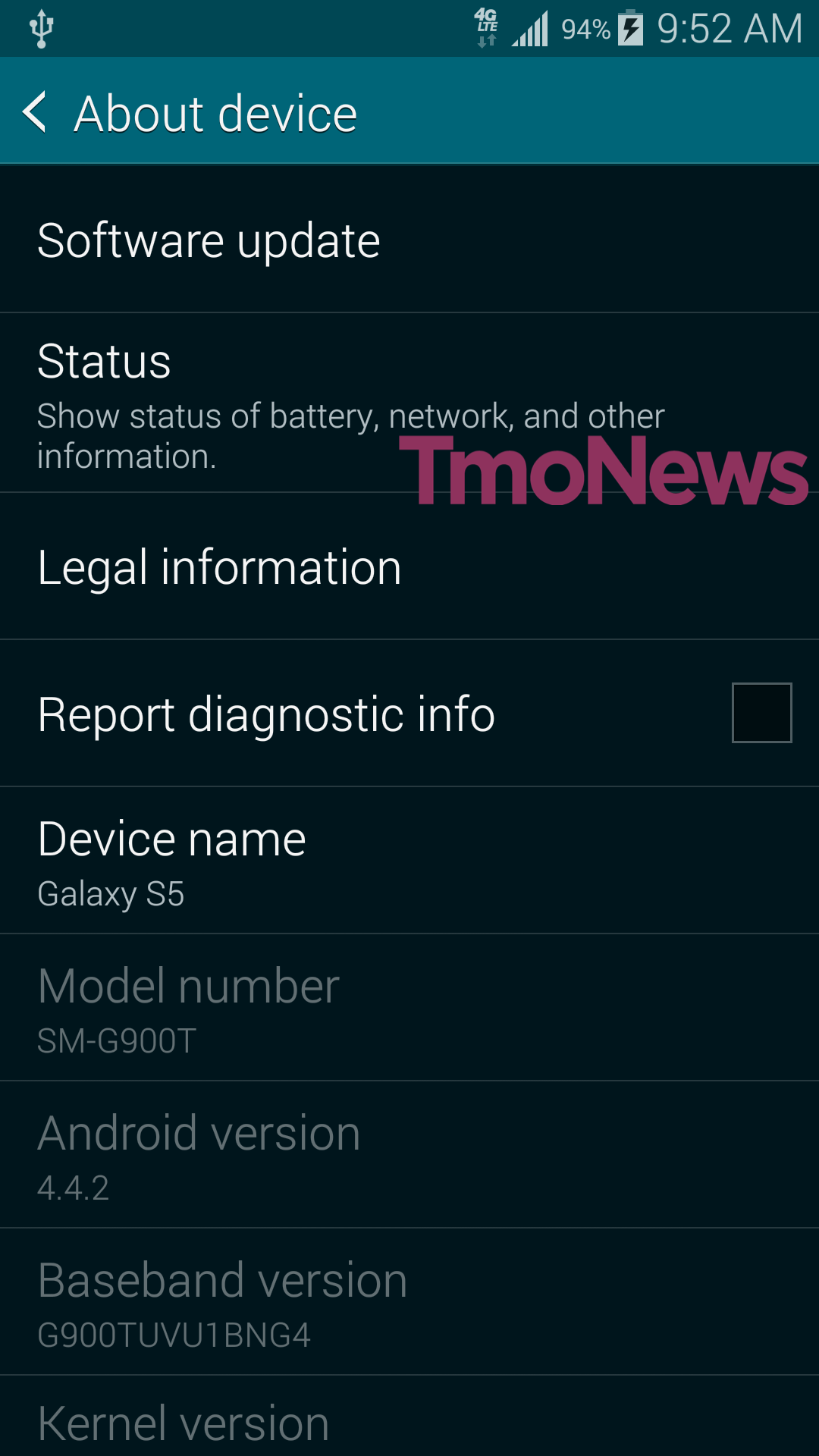
Task: Enable the Report diagnostic info checkbox
Action: 761,713
